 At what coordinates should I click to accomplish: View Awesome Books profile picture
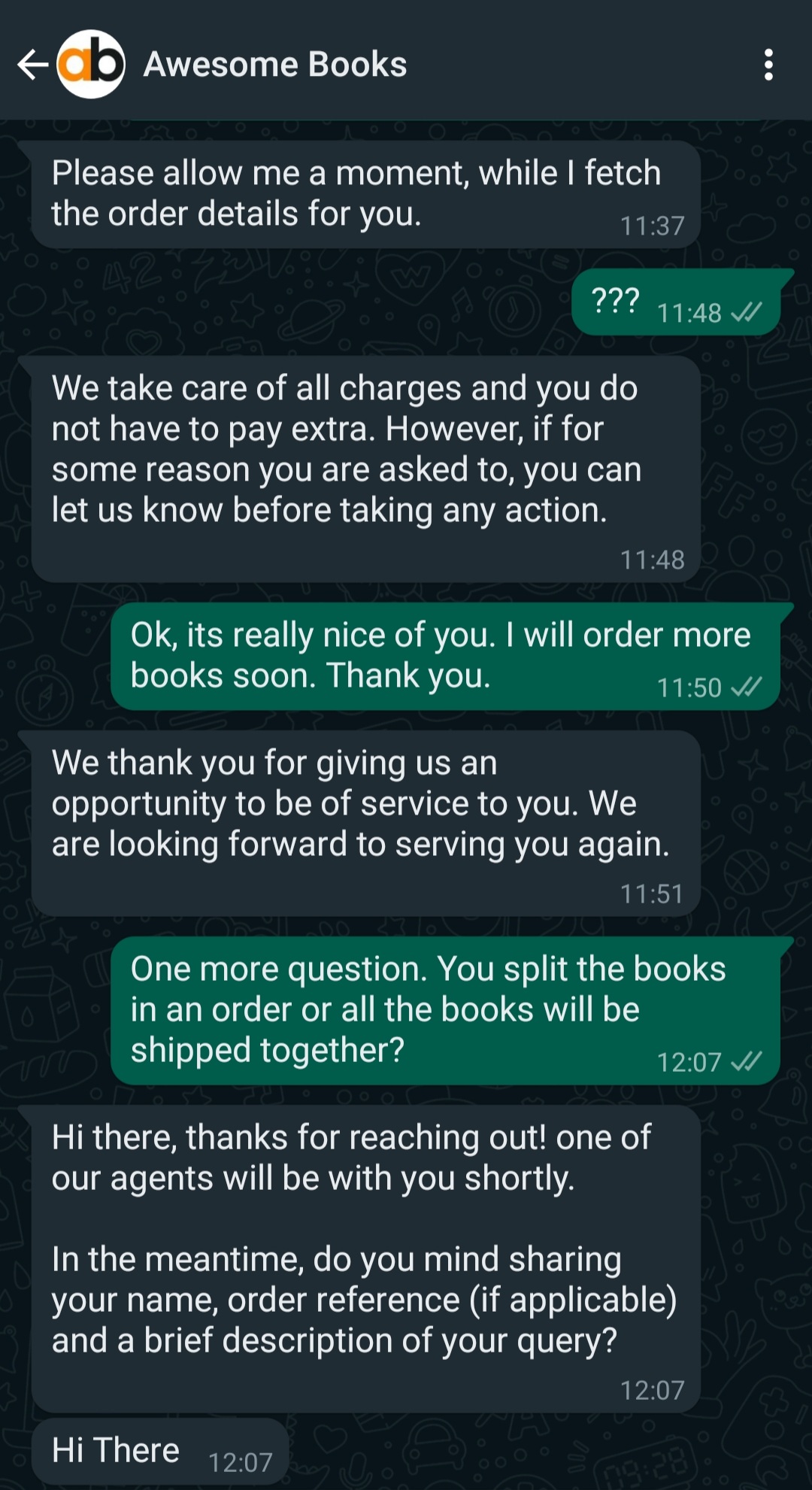coord(91,65)
